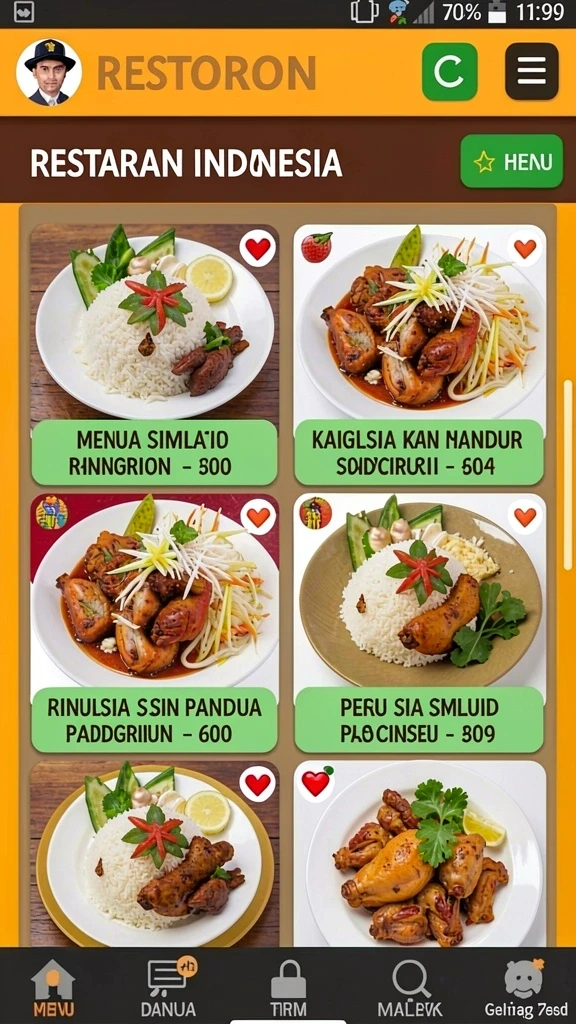This screenshot has width=576, height=1024.
Task: Like the Peru Sia Smluid dish
Action: coord(524,517)
